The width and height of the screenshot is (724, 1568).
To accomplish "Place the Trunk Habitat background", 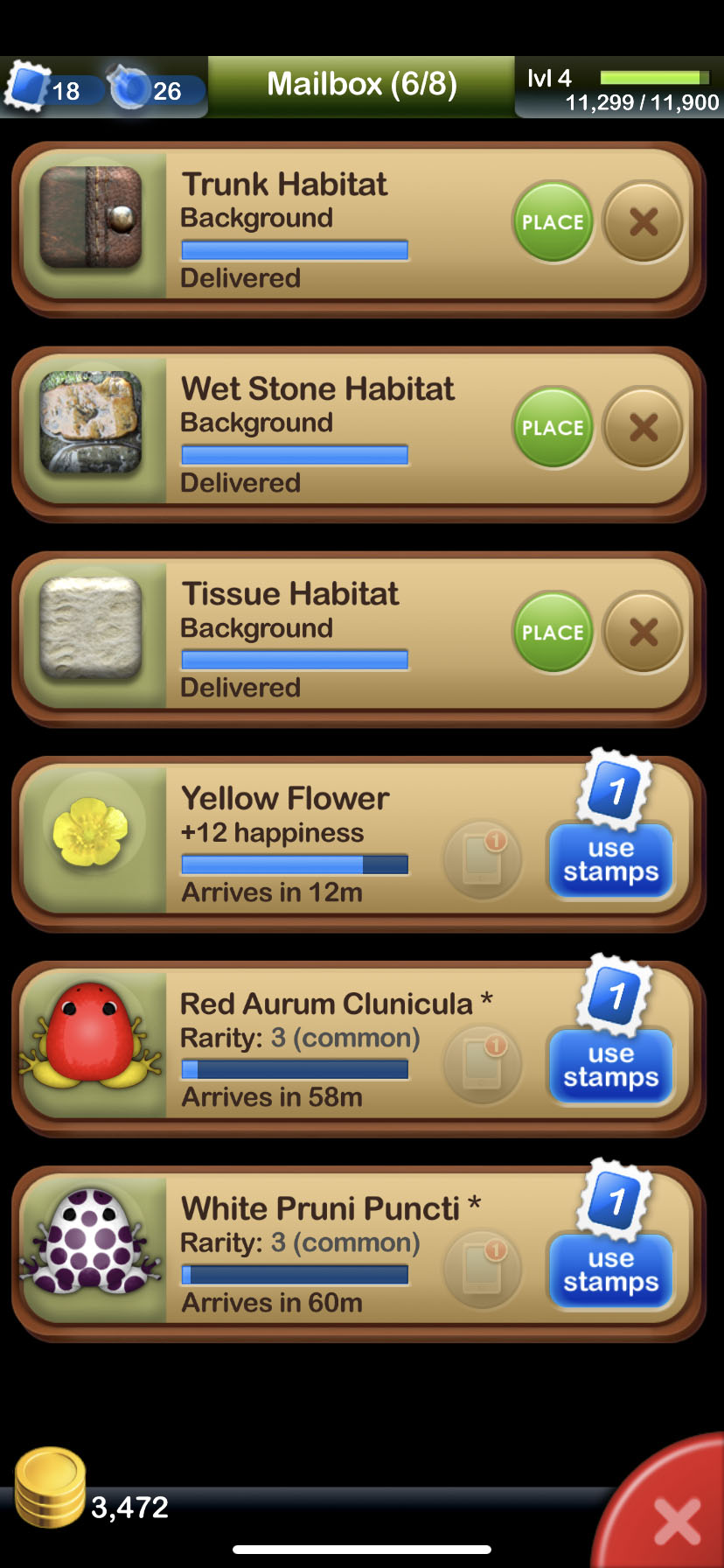I will (x=553, y=222).
